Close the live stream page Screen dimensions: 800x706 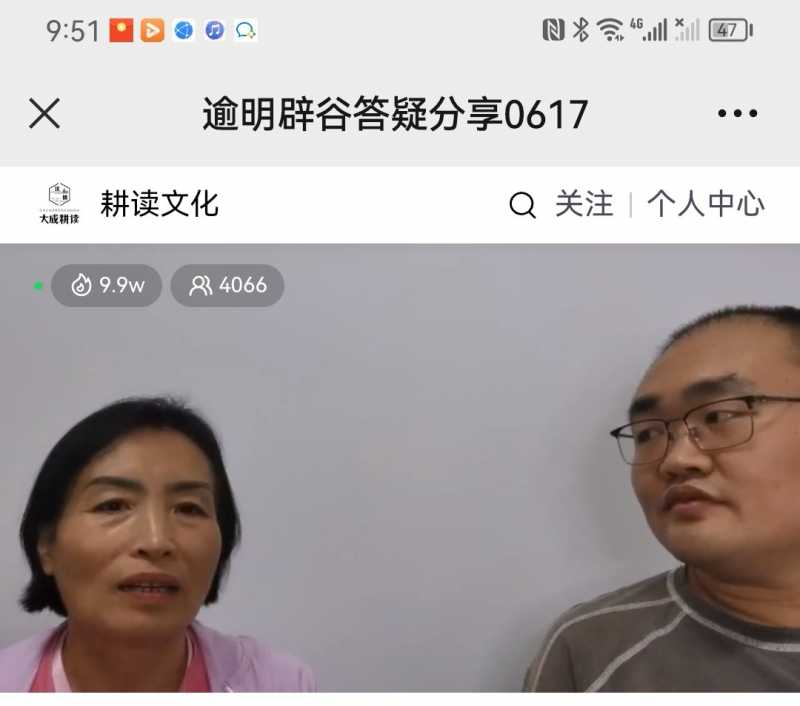pyautogui.click(x=44, y=114)
